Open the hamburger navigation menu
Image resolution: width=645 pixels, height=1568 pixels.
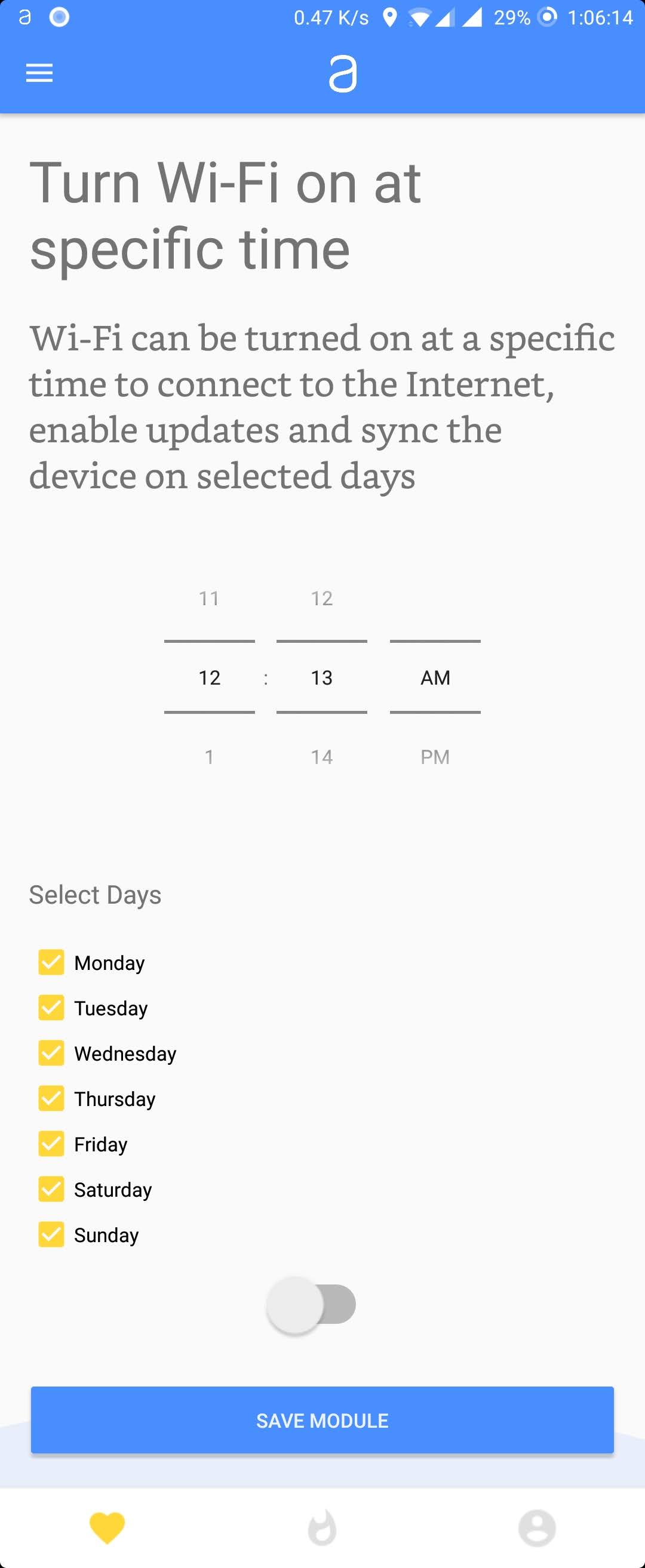coord(39,73)
